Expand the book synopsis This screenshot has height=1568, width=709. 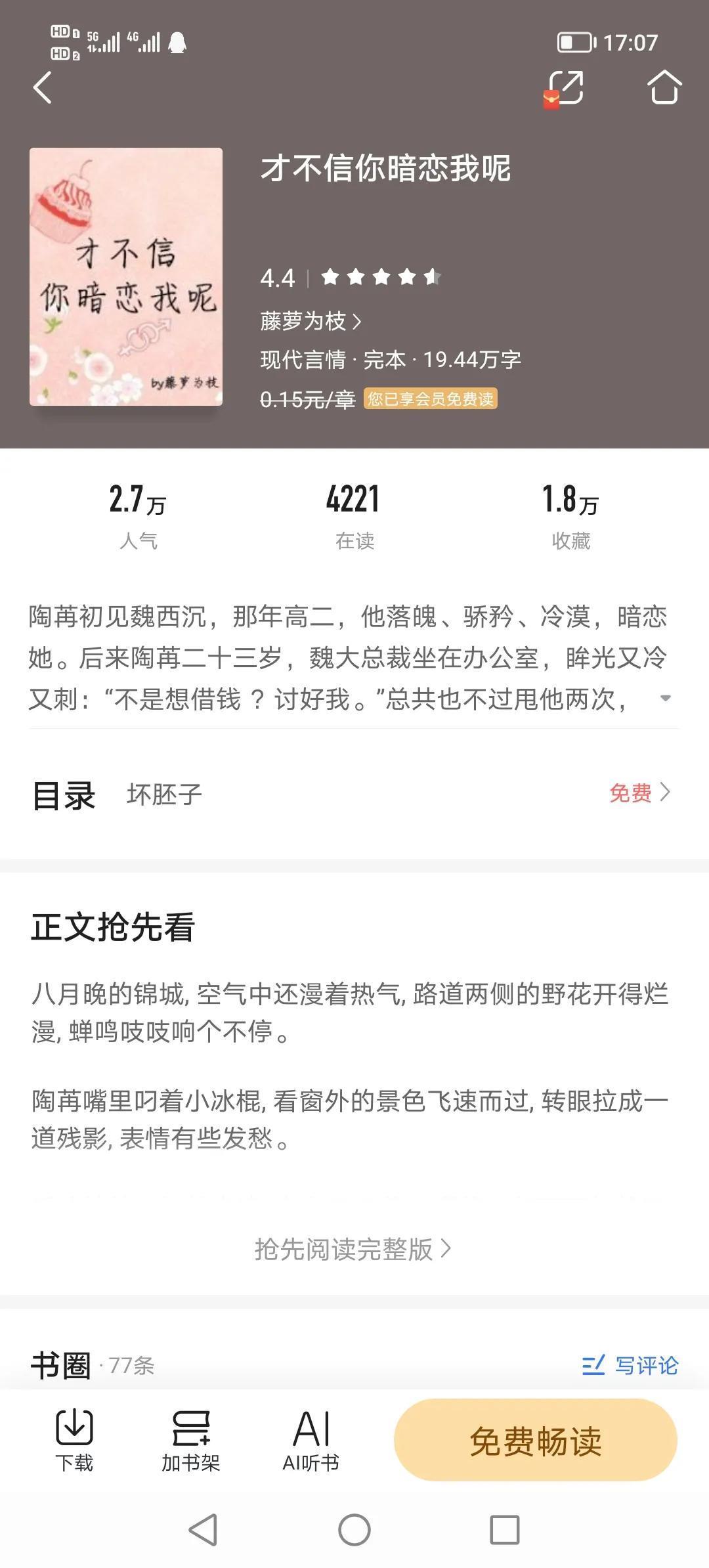[x=665, y=698]
